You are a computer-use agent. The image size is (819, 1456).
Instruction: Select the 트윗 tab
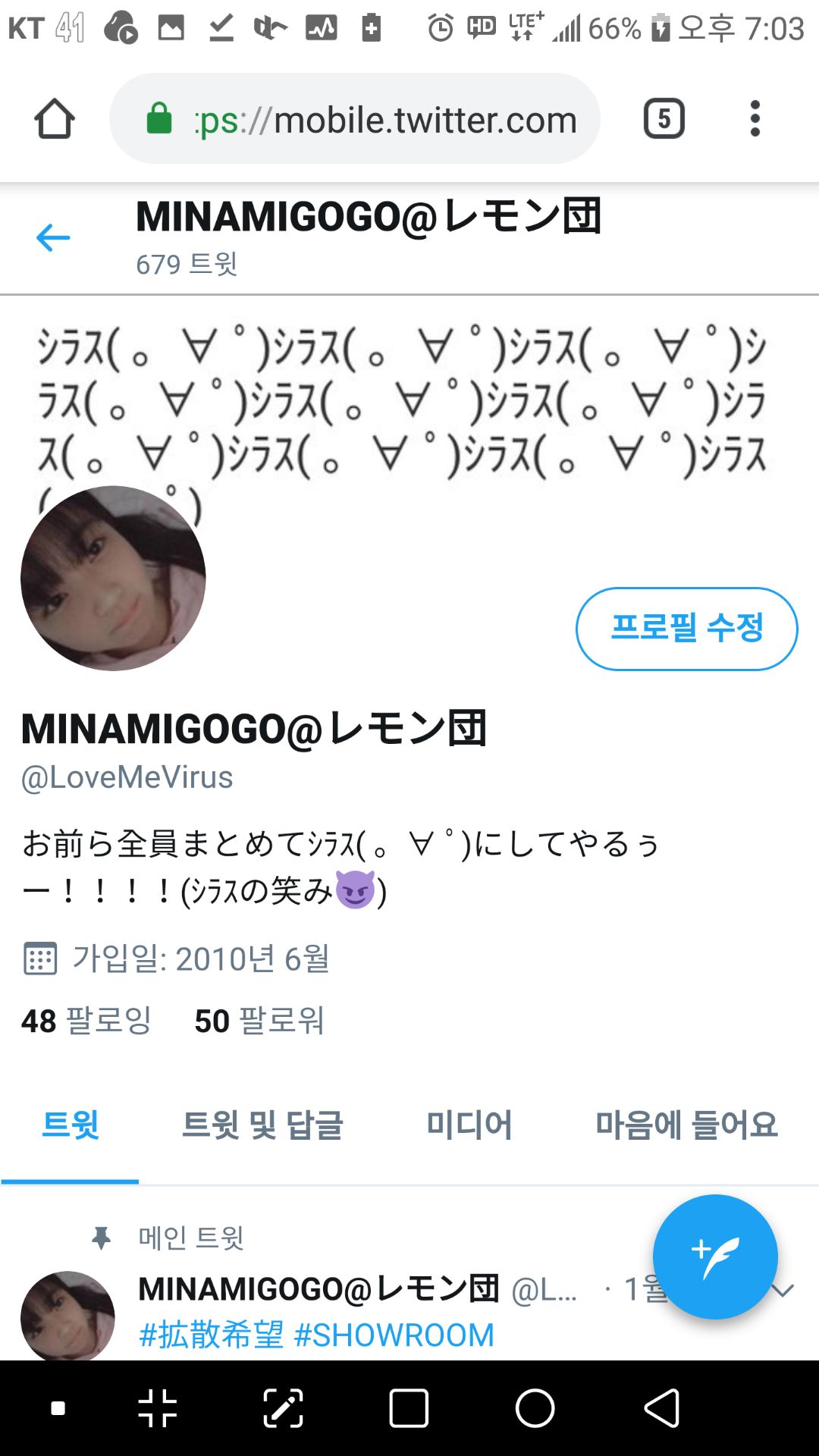coord(70,1125)
